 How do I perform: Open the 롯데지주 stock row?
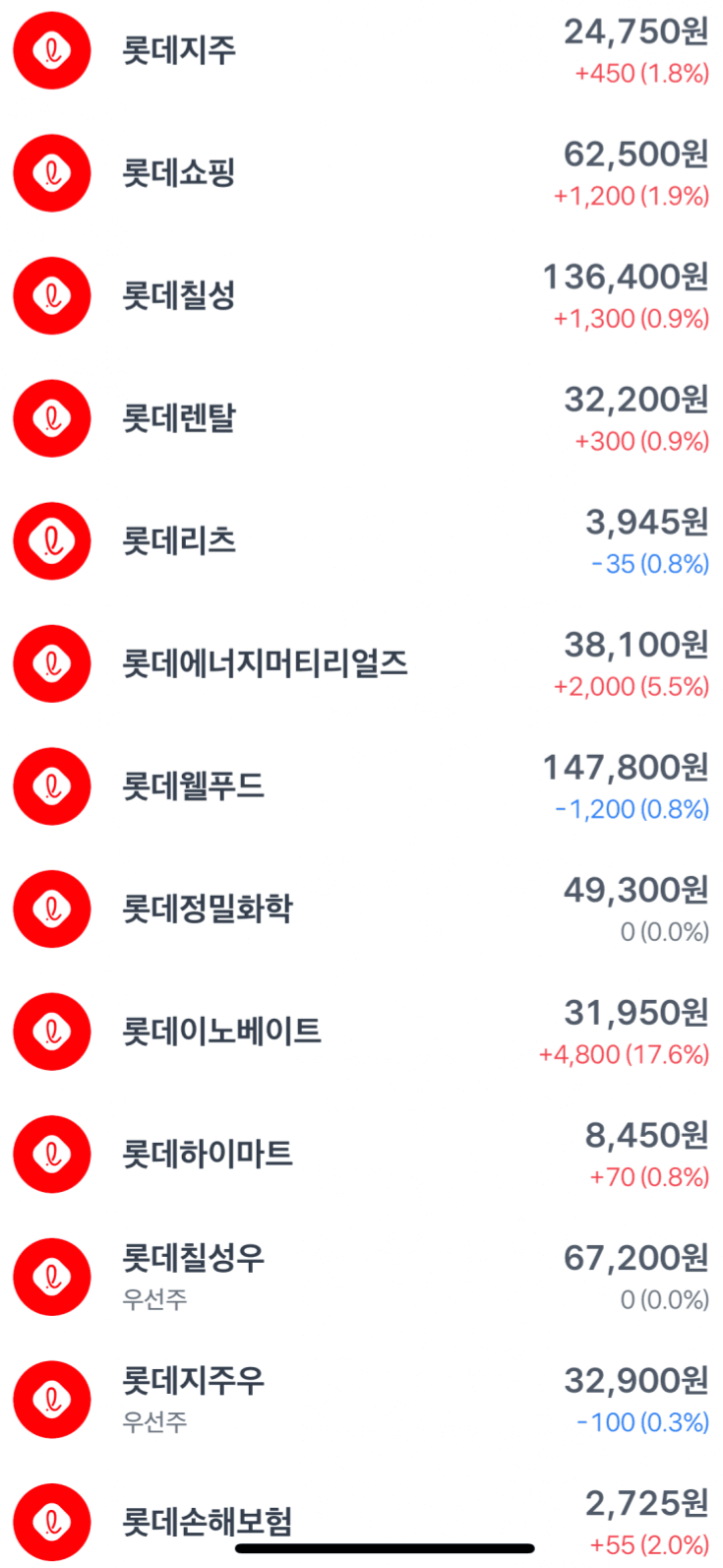point(179,51)
